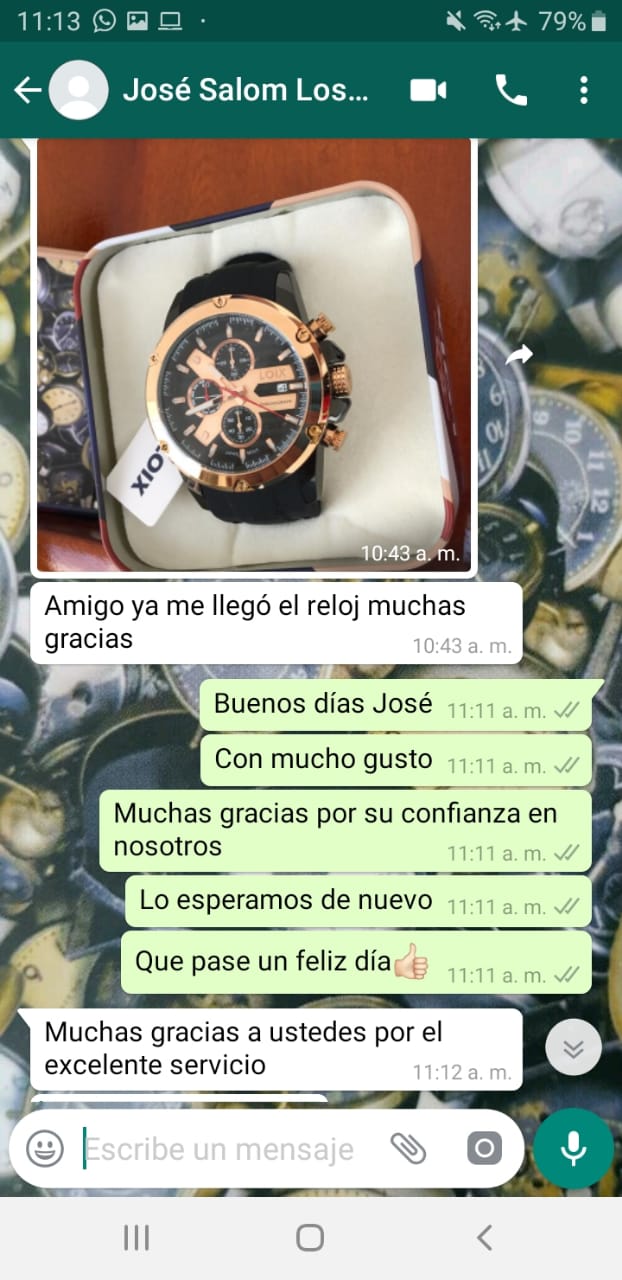Jump to the latest messages
This screenshot has width=622, height=1280.
tap(573, 1048)
